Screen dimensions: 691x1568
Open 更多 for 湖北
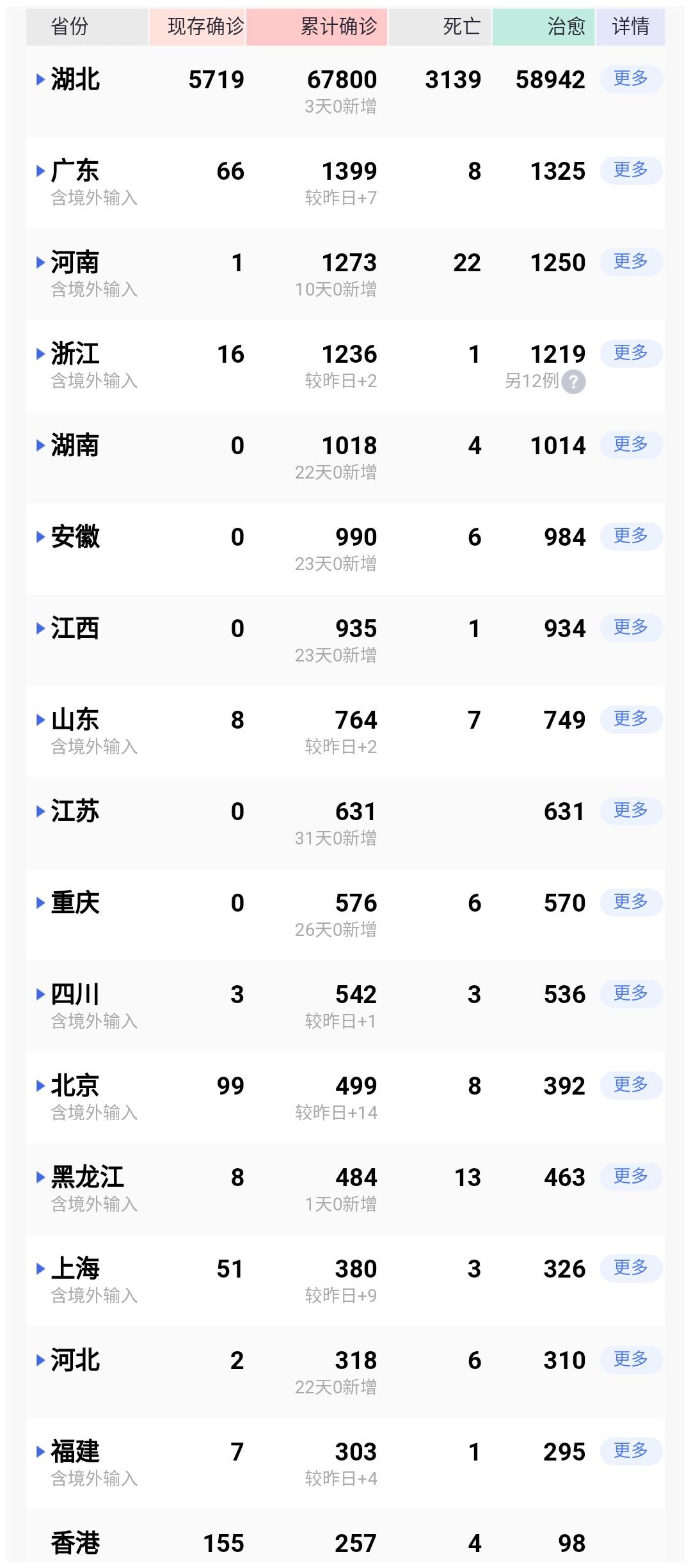click(x=631, y=79)
